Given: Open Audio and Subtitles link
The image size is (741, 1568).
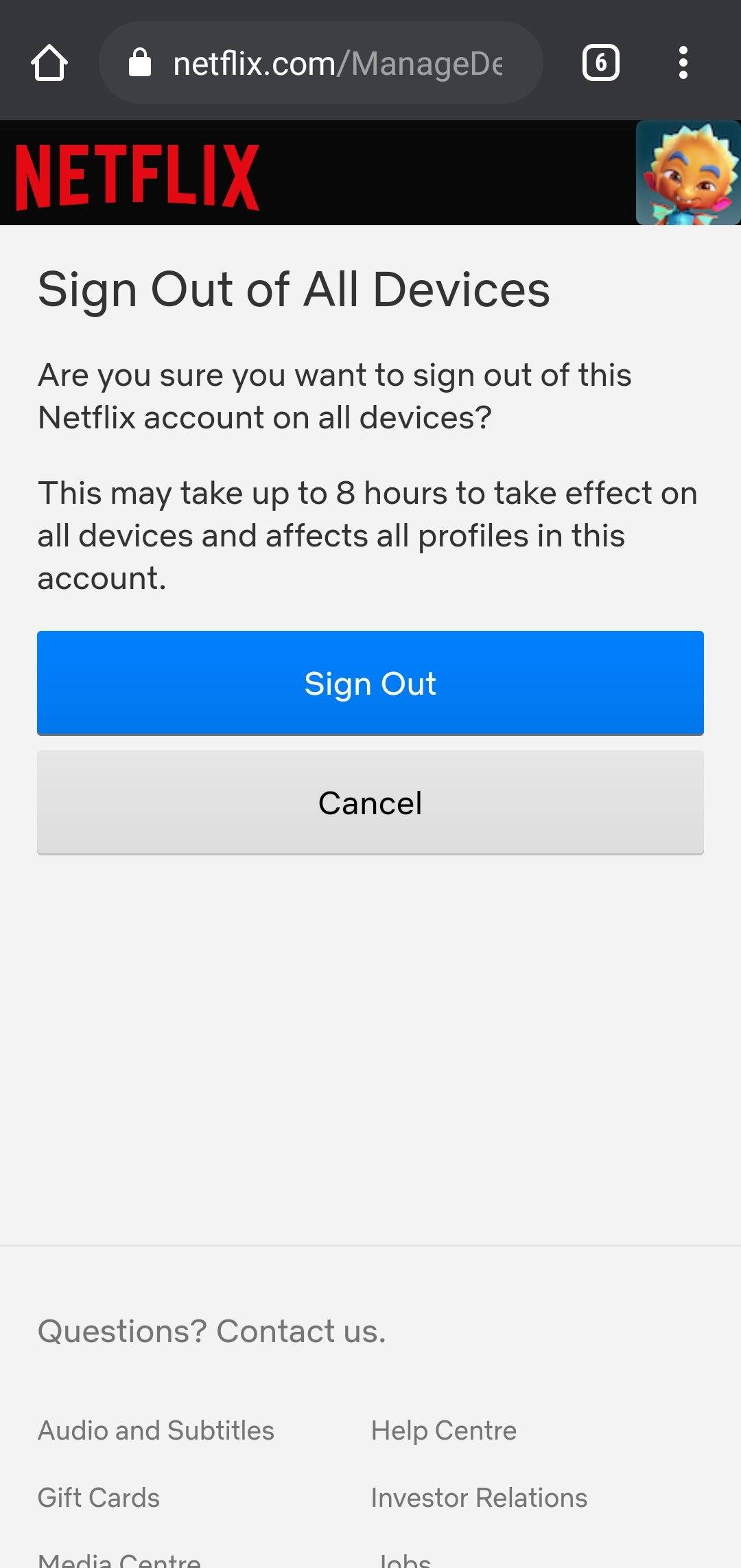Looking at the screenshot, I should pyautogui.click(x=156, y=1431).
